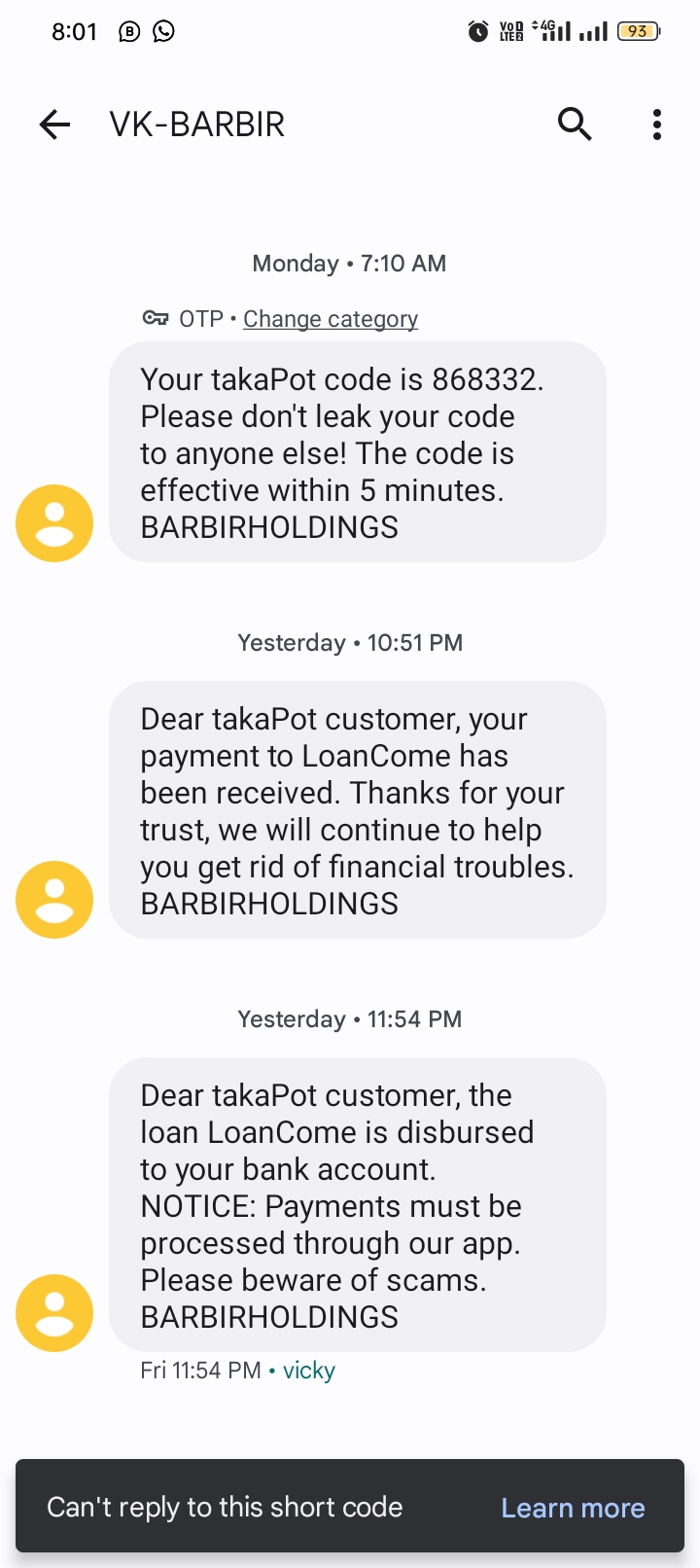This screenshot has width=700, height=1568.
Task: Search within this conversation
Action: (x=575, y=125)
